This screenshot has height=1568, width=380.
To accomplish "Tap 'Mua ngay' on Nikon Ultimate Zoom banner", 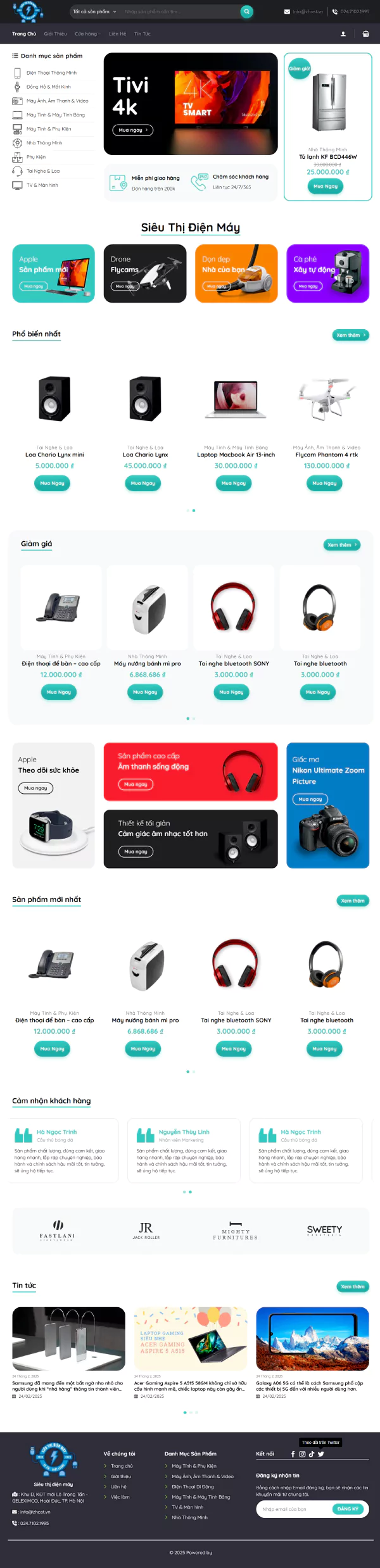I will pyautogui.click(x=310, y=800).
